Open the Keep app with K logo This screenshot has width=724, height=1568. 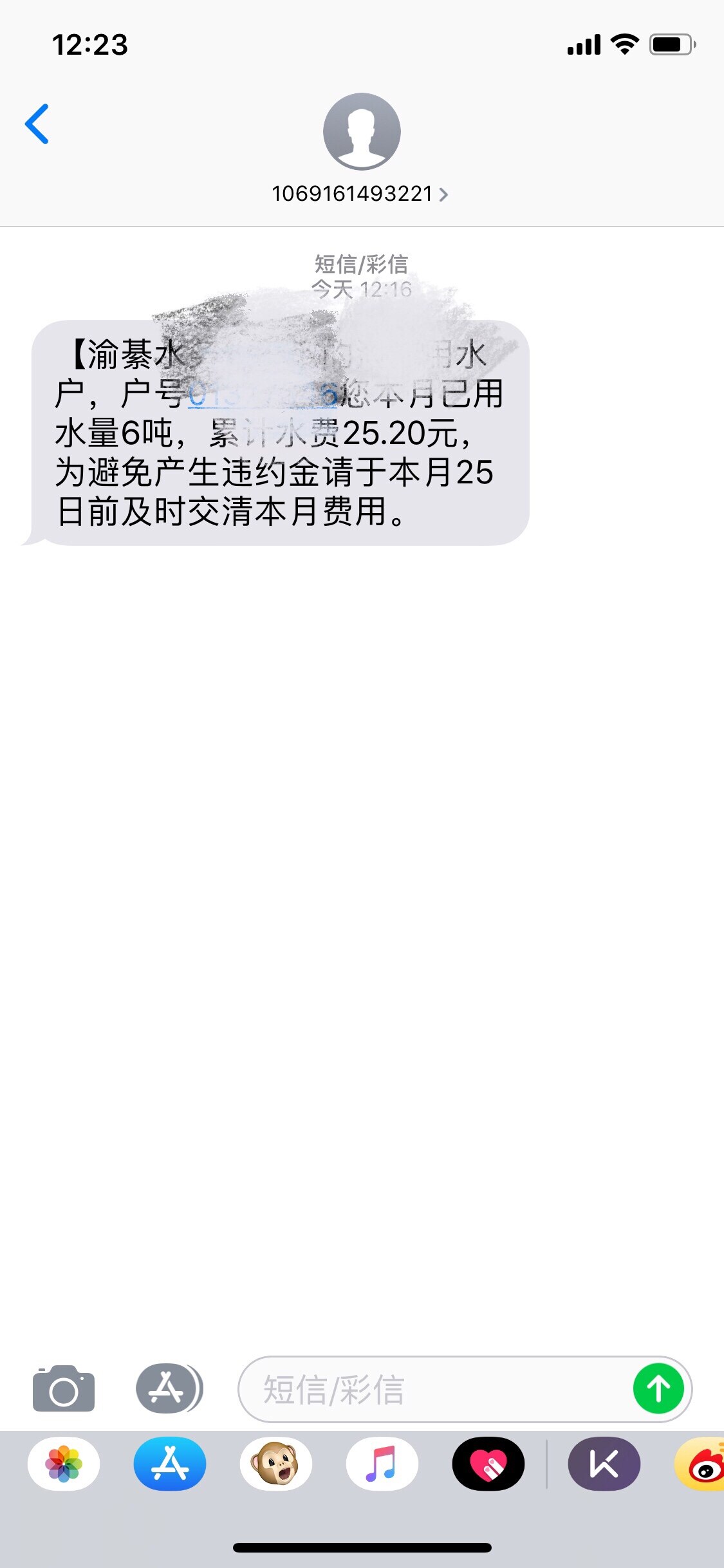click(604, 1464)
